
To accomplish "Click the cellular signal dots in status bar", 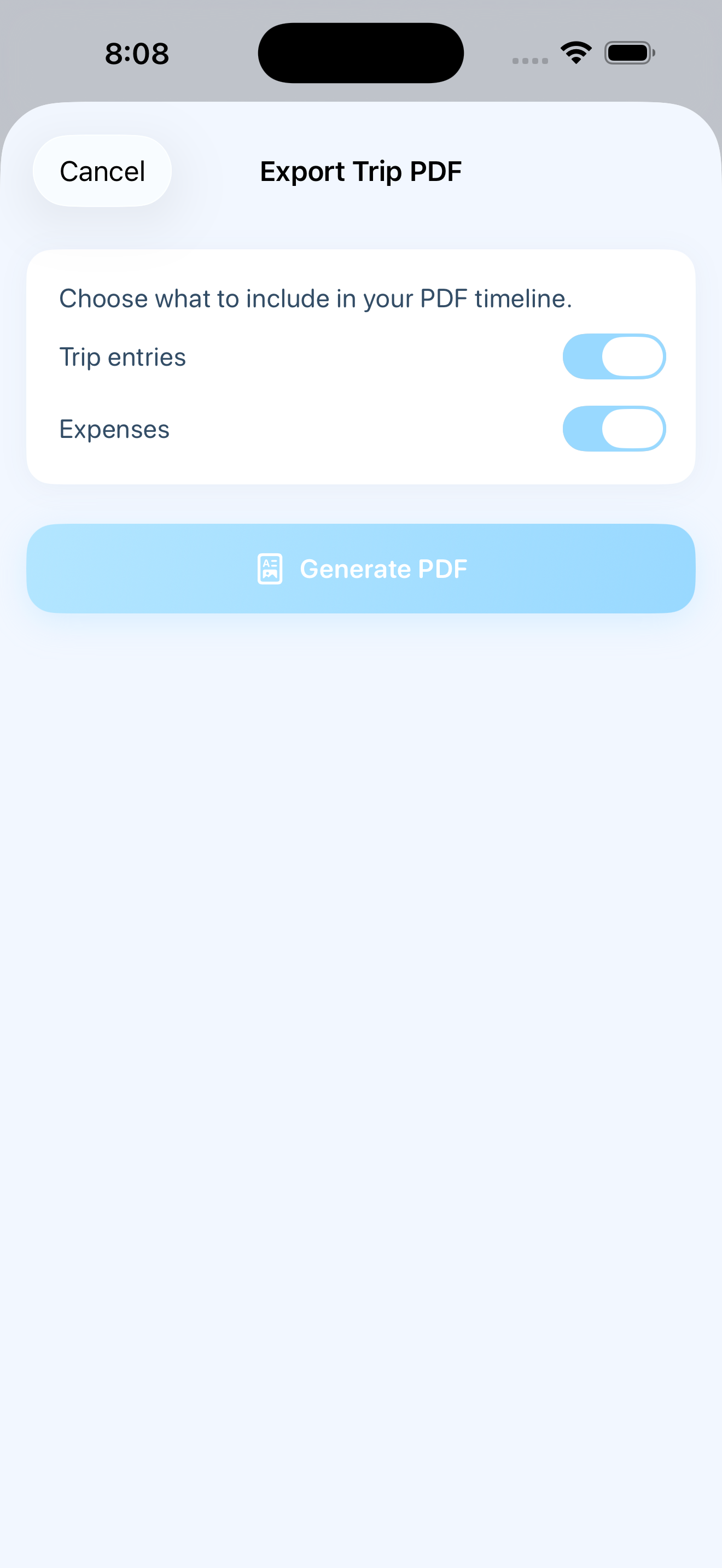I will pos(528,60).
